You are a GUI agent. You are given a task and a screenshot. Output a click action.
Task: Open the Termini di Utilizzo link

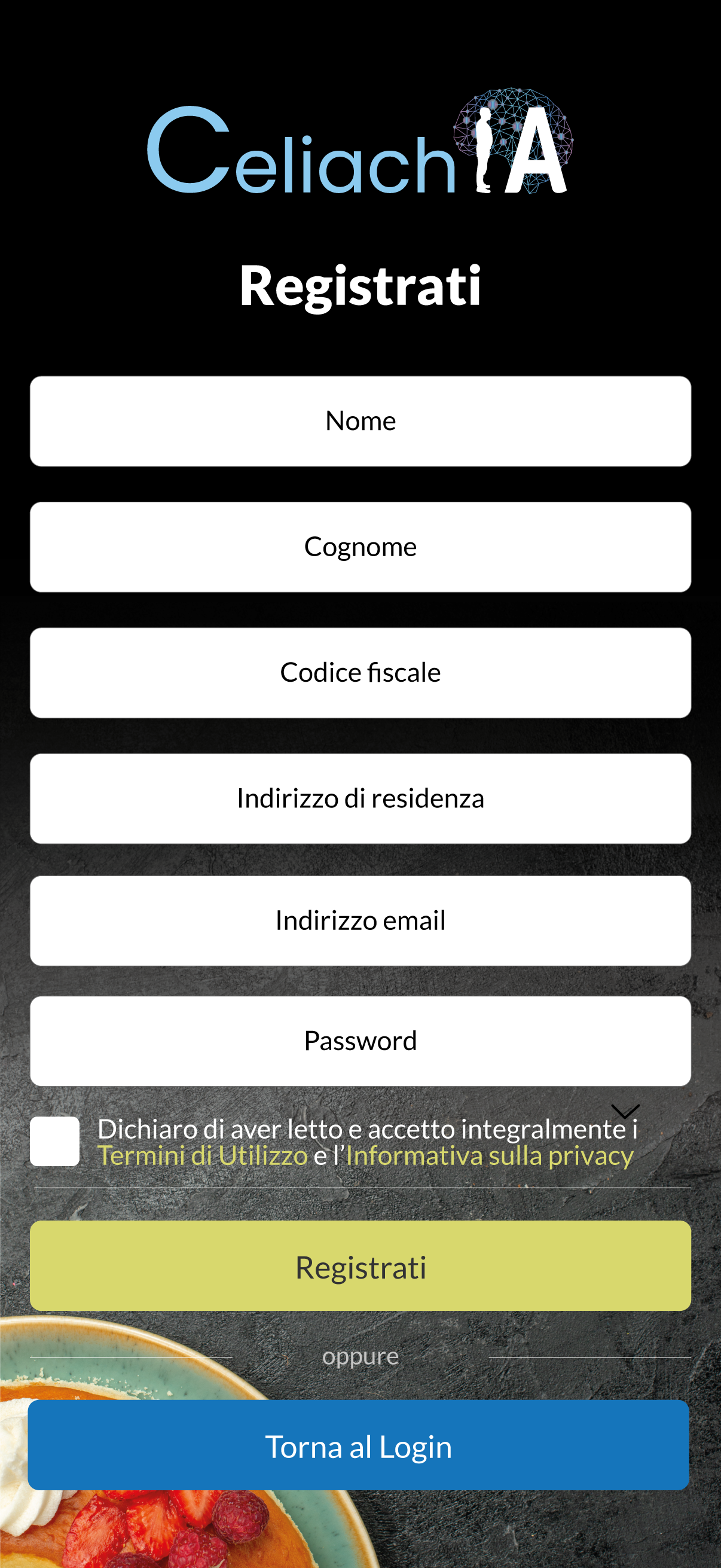(x=203, y=1156)
